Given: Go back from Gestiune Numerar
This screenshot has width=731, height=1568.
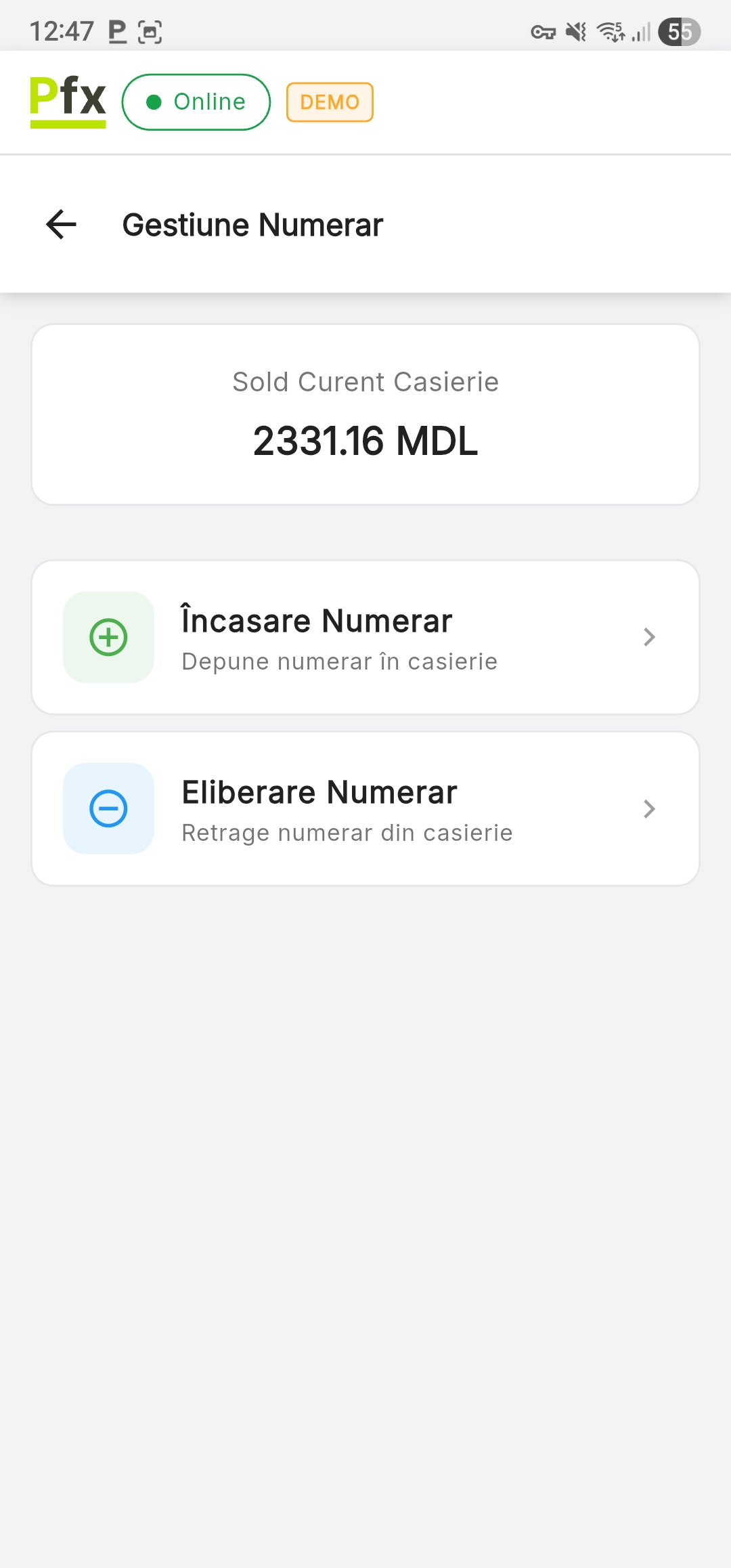Looking at the screenshot, I should 62,225.
